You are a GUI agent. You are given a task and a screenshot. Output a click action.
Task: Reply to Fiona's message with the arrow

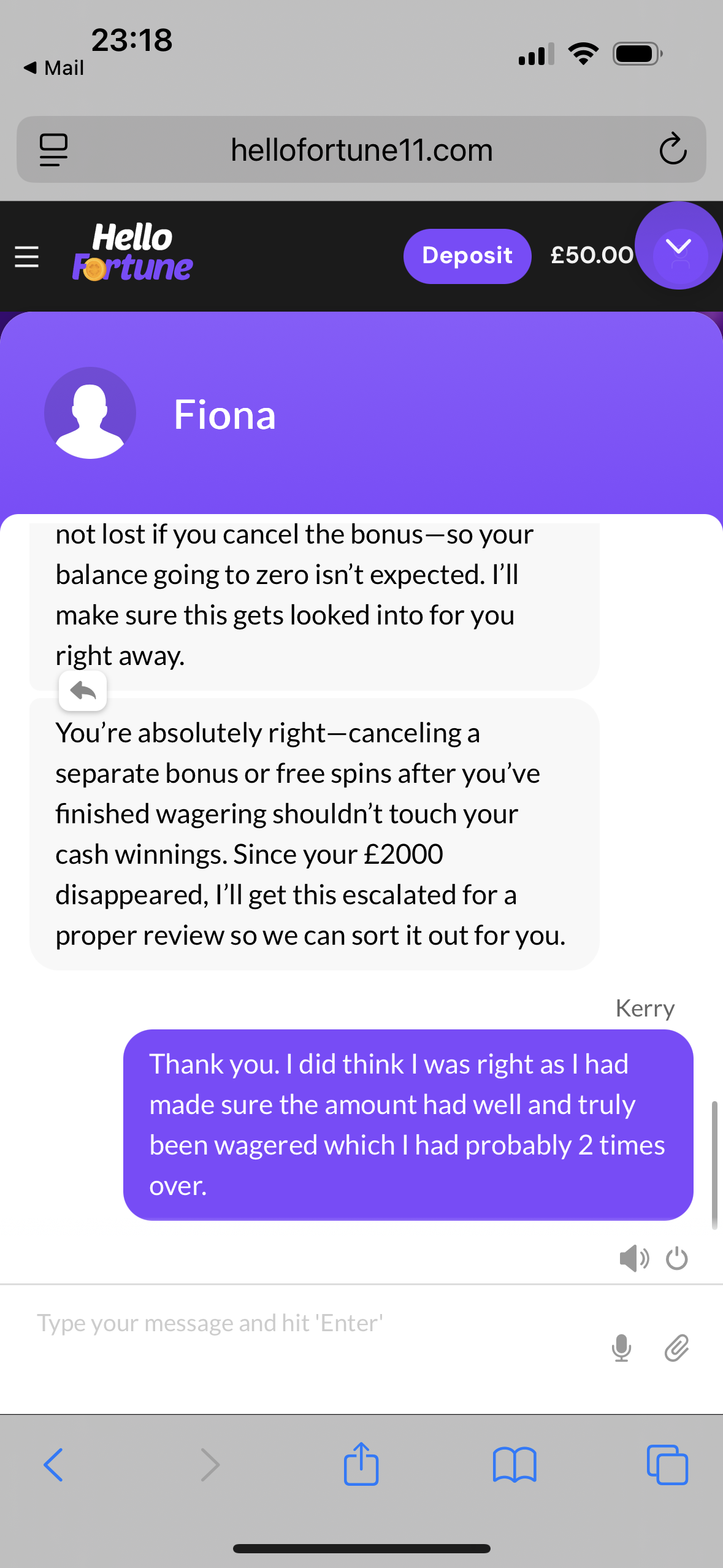(x=83, y=691)
